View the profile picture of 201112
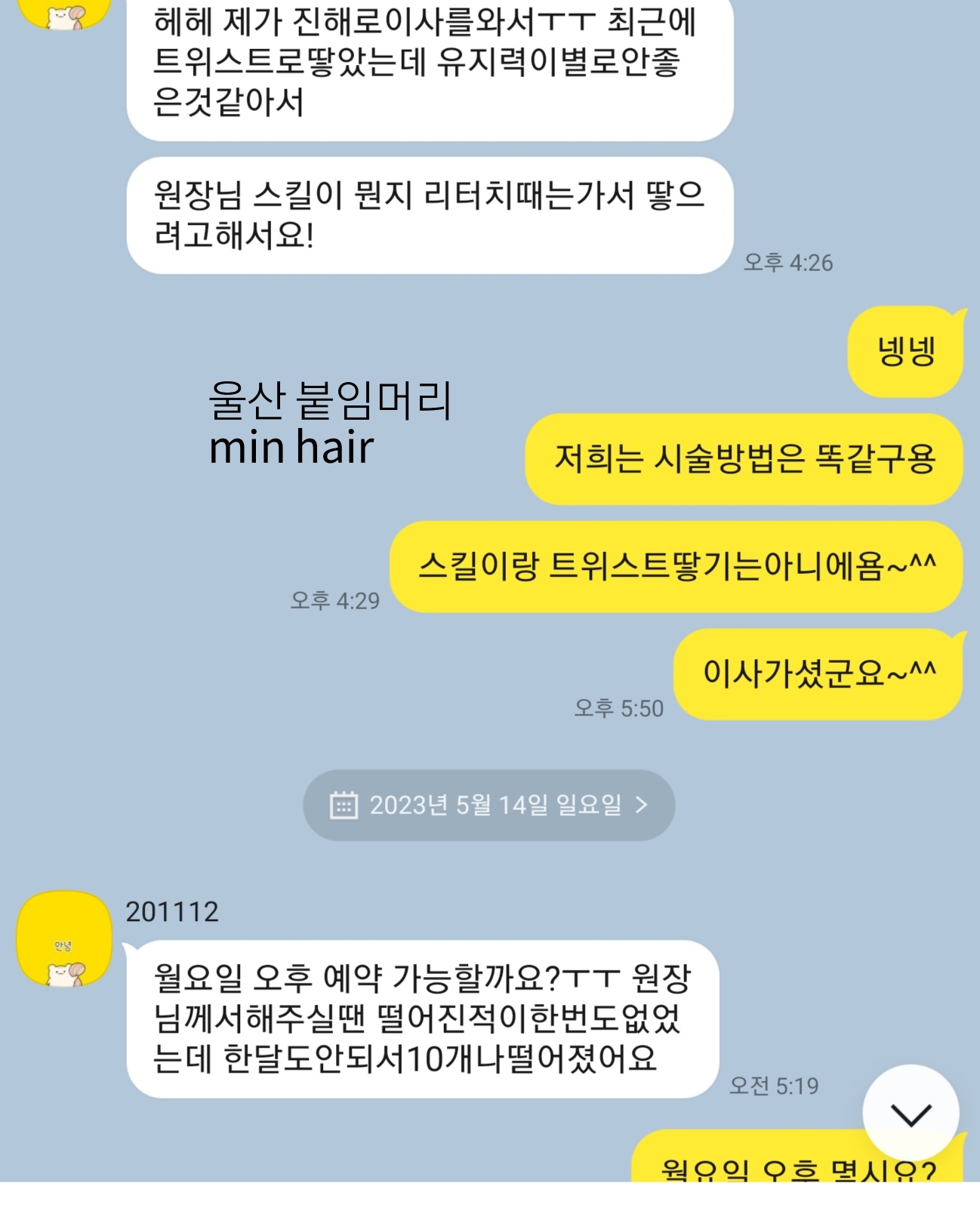Screen dimensions: 980x1208 coord(64,939)
